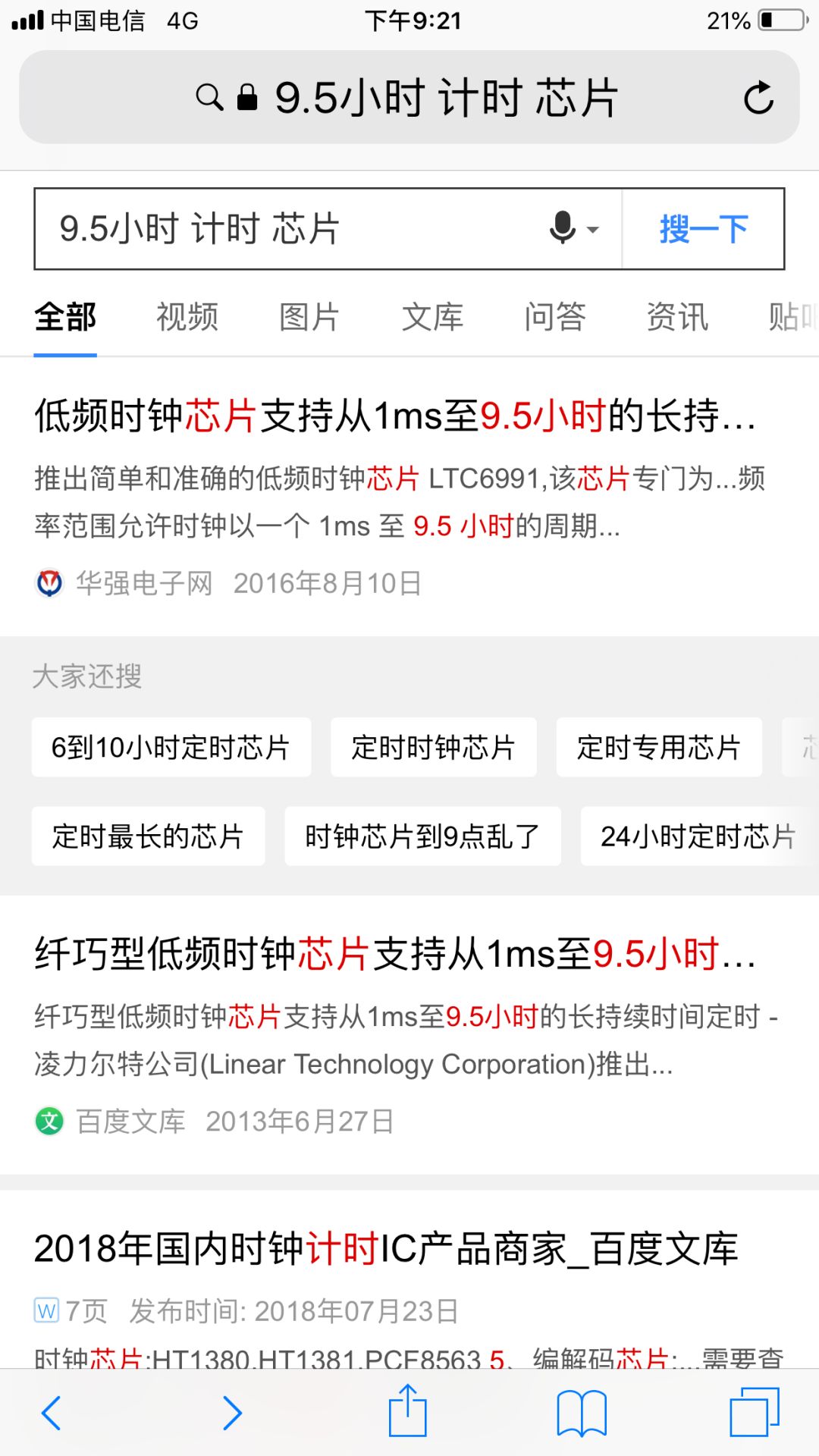Reload the page with the refresh icon
The image size is (819, 1456).
pyautogui.click(x=758, y=98)
